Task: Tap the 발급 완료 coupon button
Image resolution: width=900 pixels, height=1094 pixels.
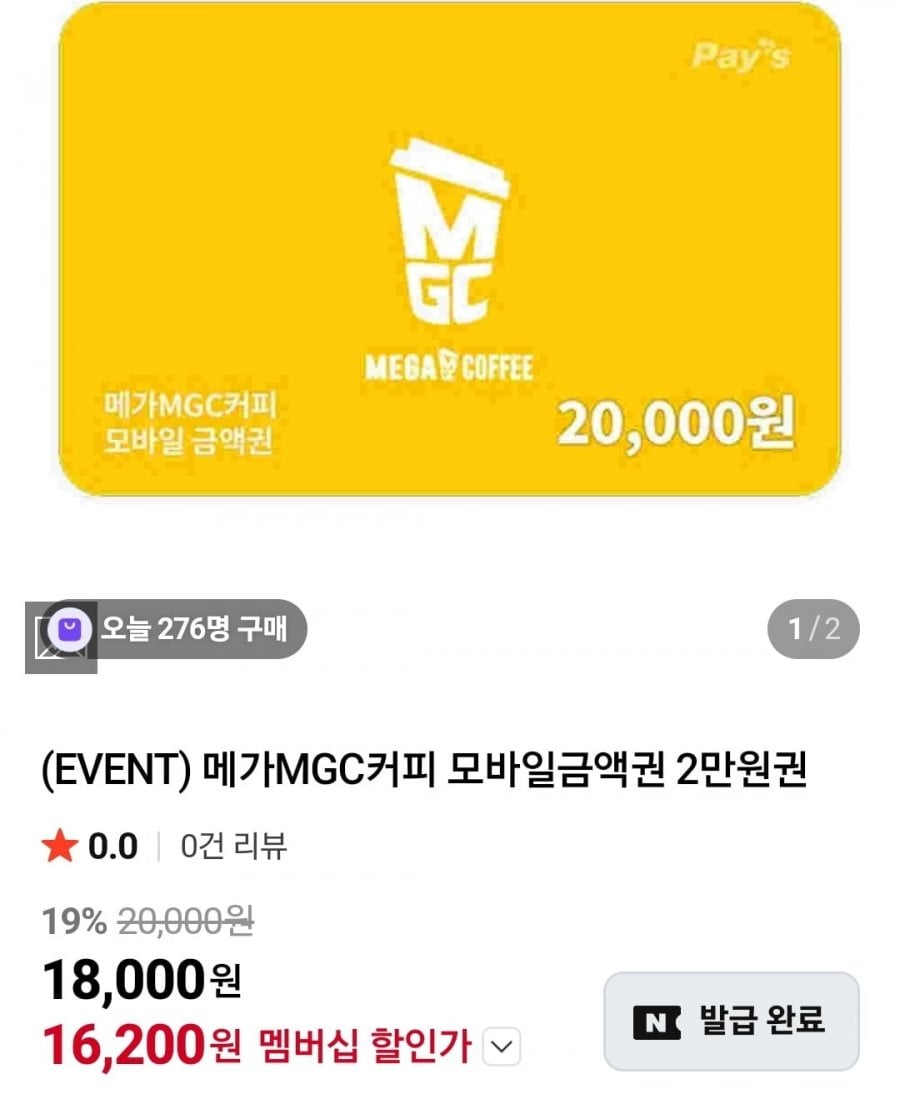Action: tap(731, 1021)
